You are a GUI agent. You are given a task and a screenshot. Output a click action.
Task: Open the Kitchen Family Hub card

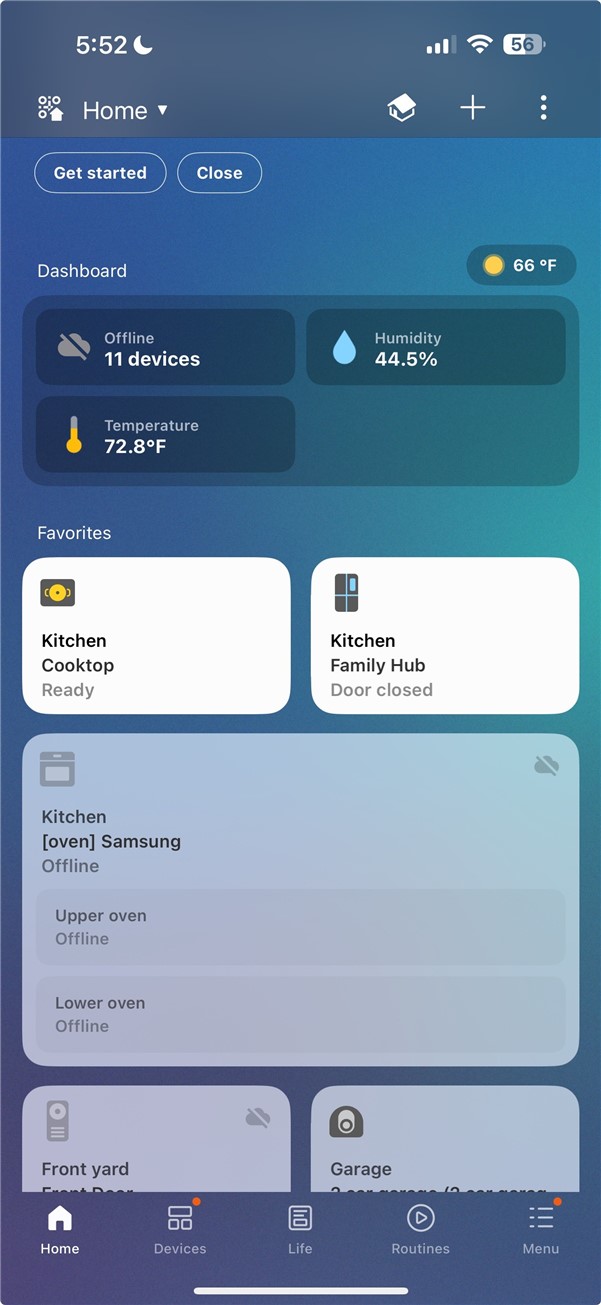point(445,636)
